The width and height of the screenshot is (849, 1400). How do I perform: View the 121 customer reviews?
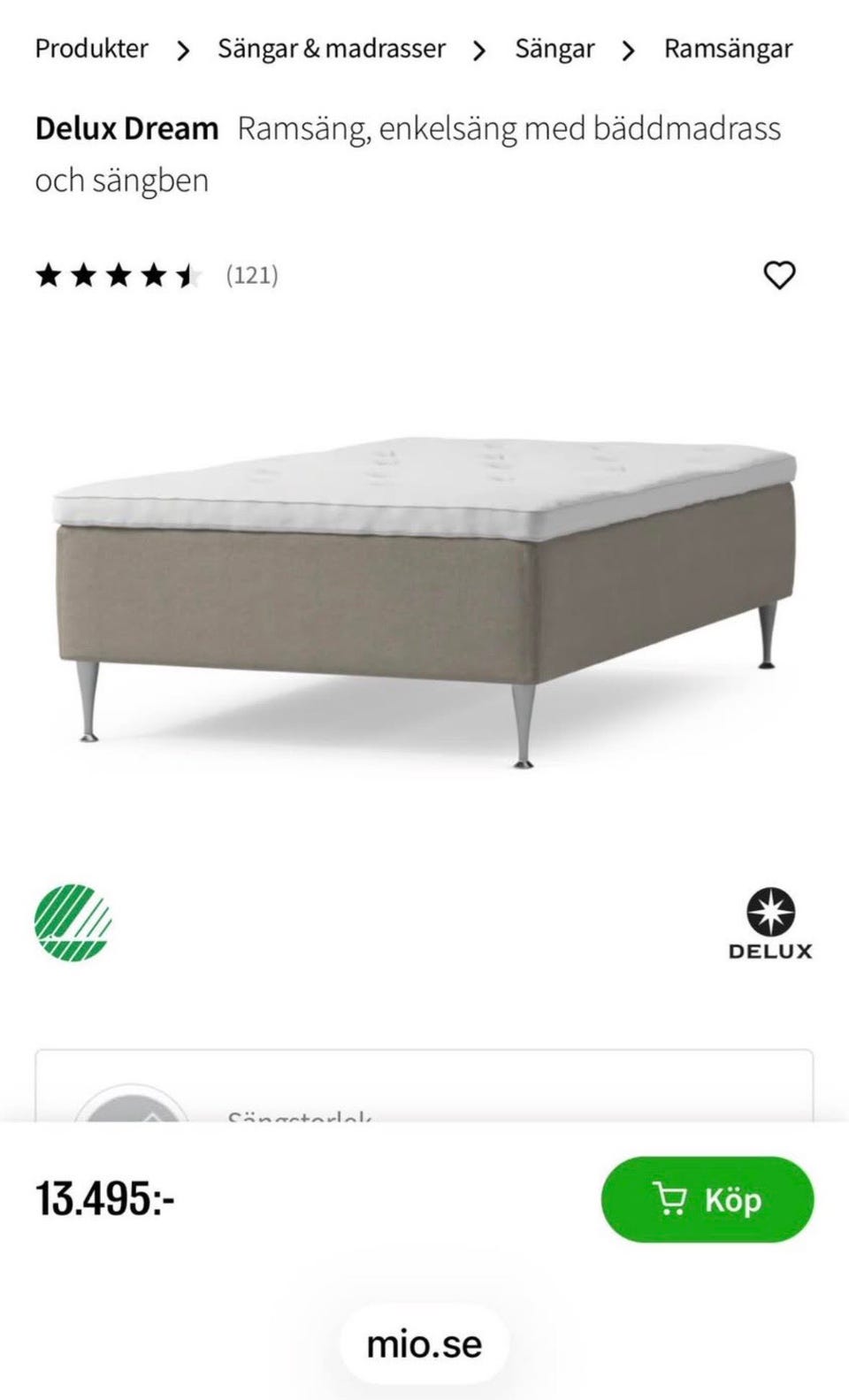(252, 275)
